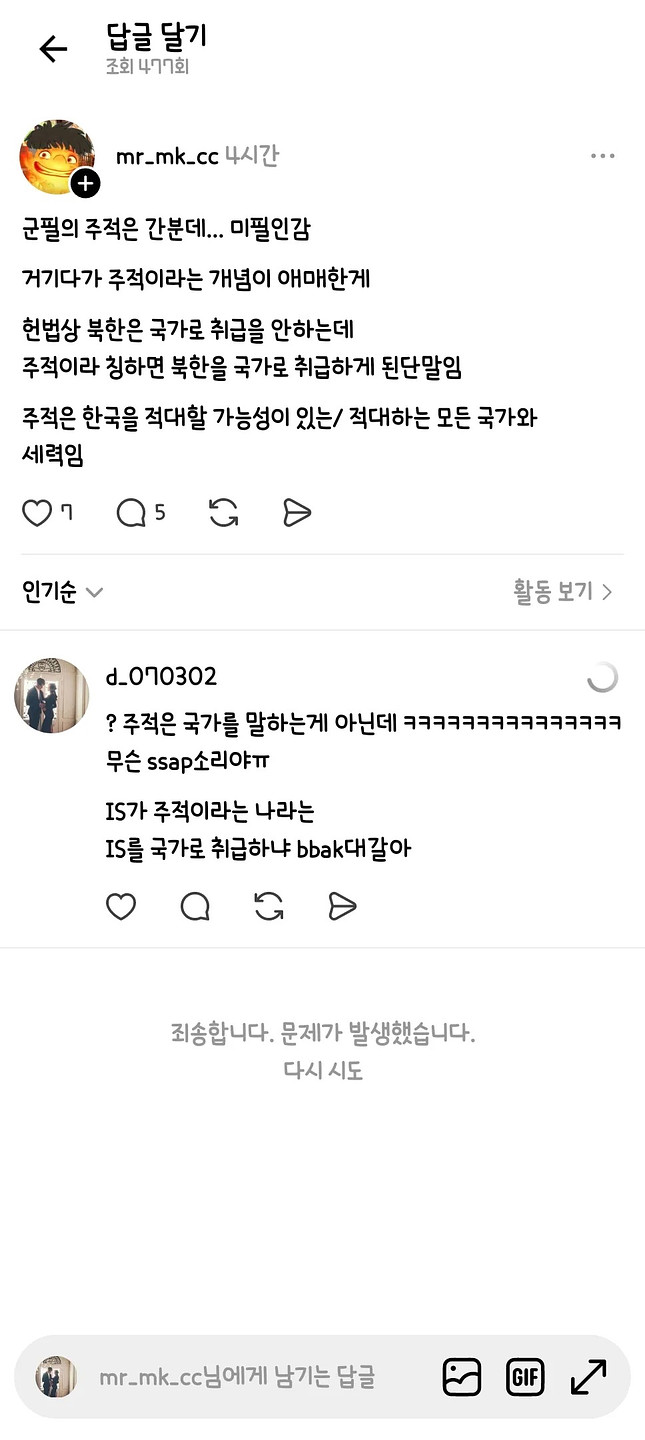The image size is (645, 1440).
Task: Reply to d_070302's comment
Action: tap(195, 907)
